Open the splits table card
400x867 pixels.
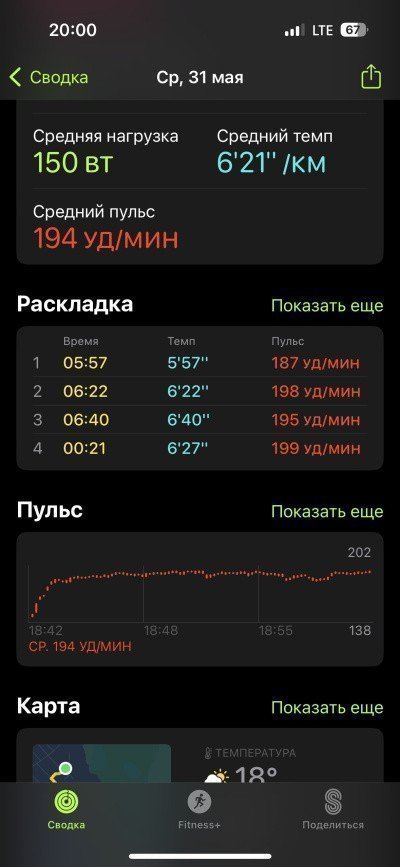200,398
